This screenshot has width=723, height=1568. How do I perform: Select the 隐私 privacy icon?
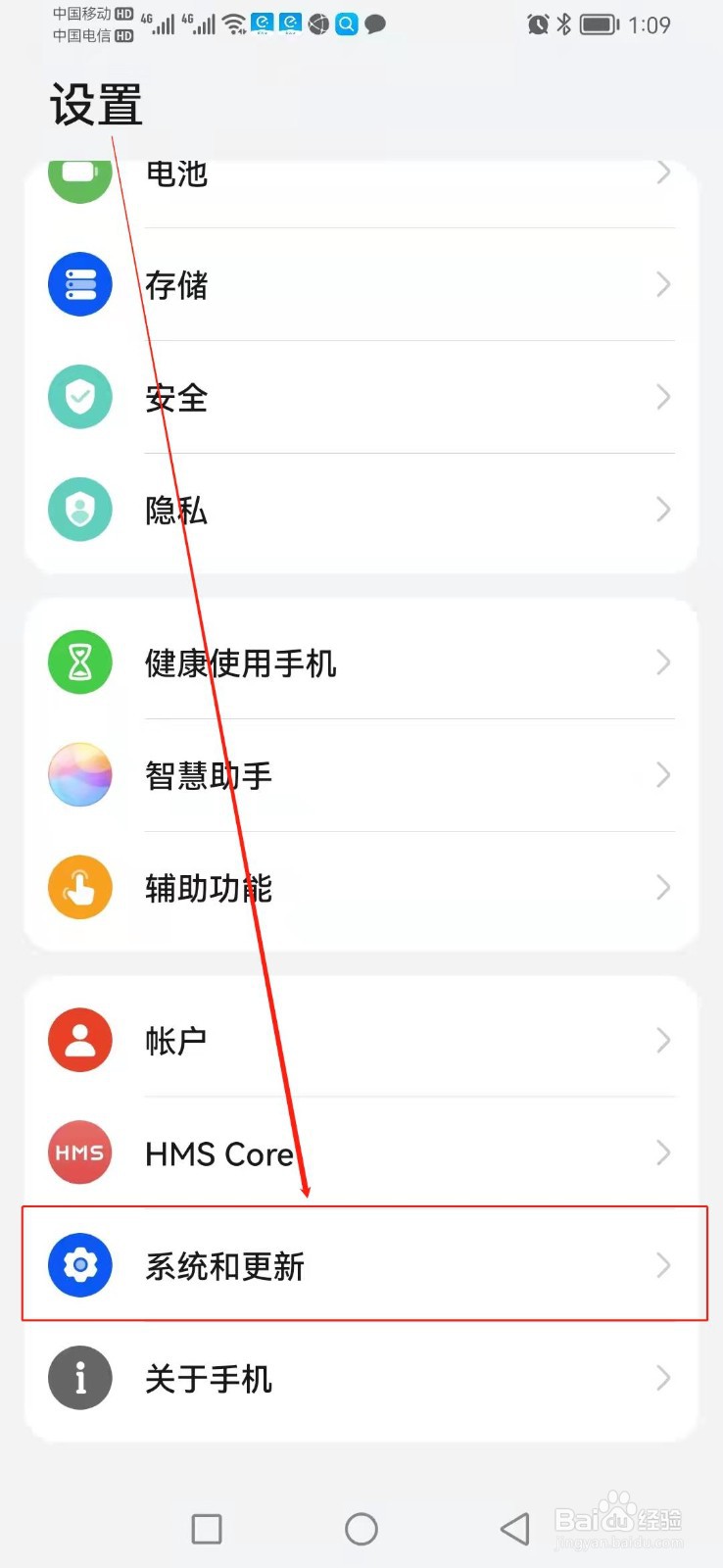pos(79,510)
